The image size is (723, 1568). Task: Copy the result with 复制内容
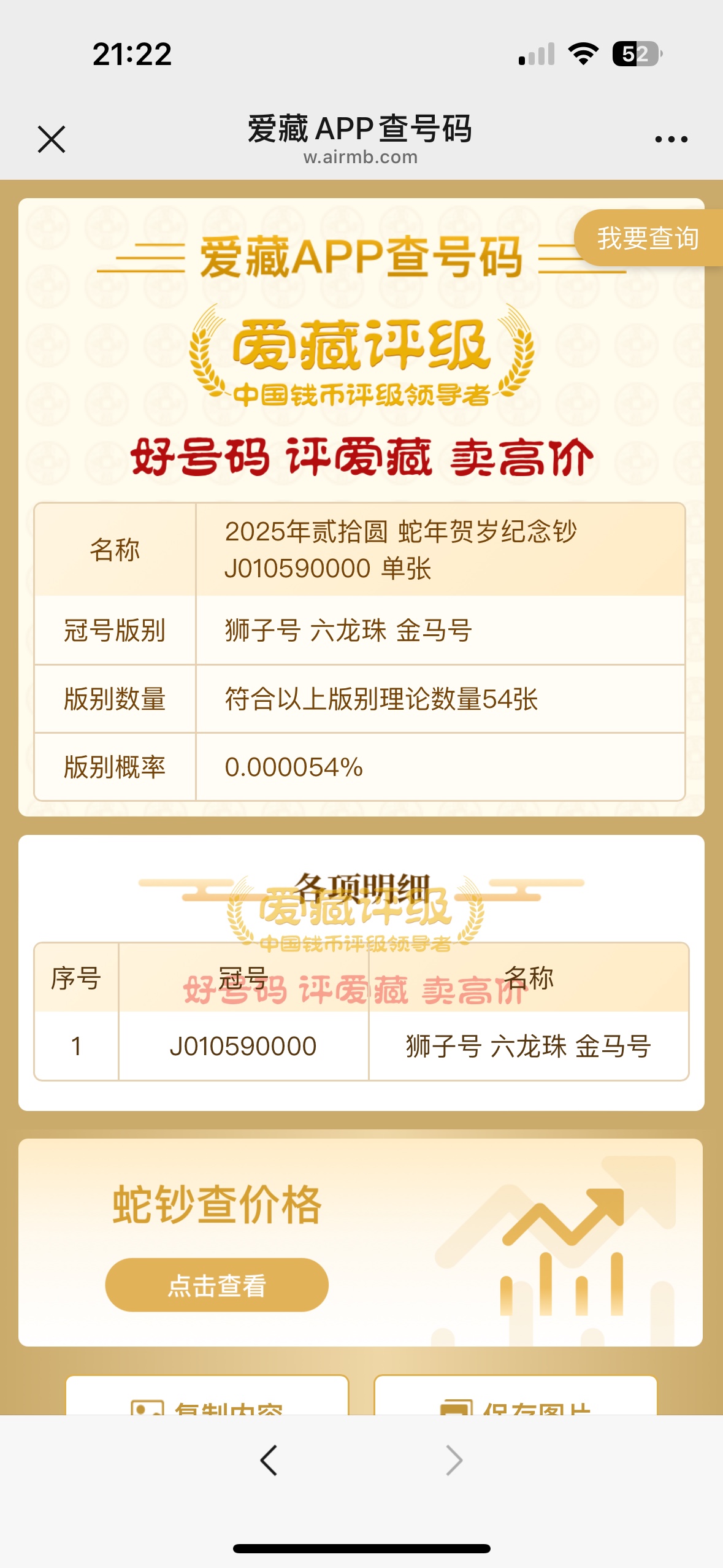coord(207,1400)
